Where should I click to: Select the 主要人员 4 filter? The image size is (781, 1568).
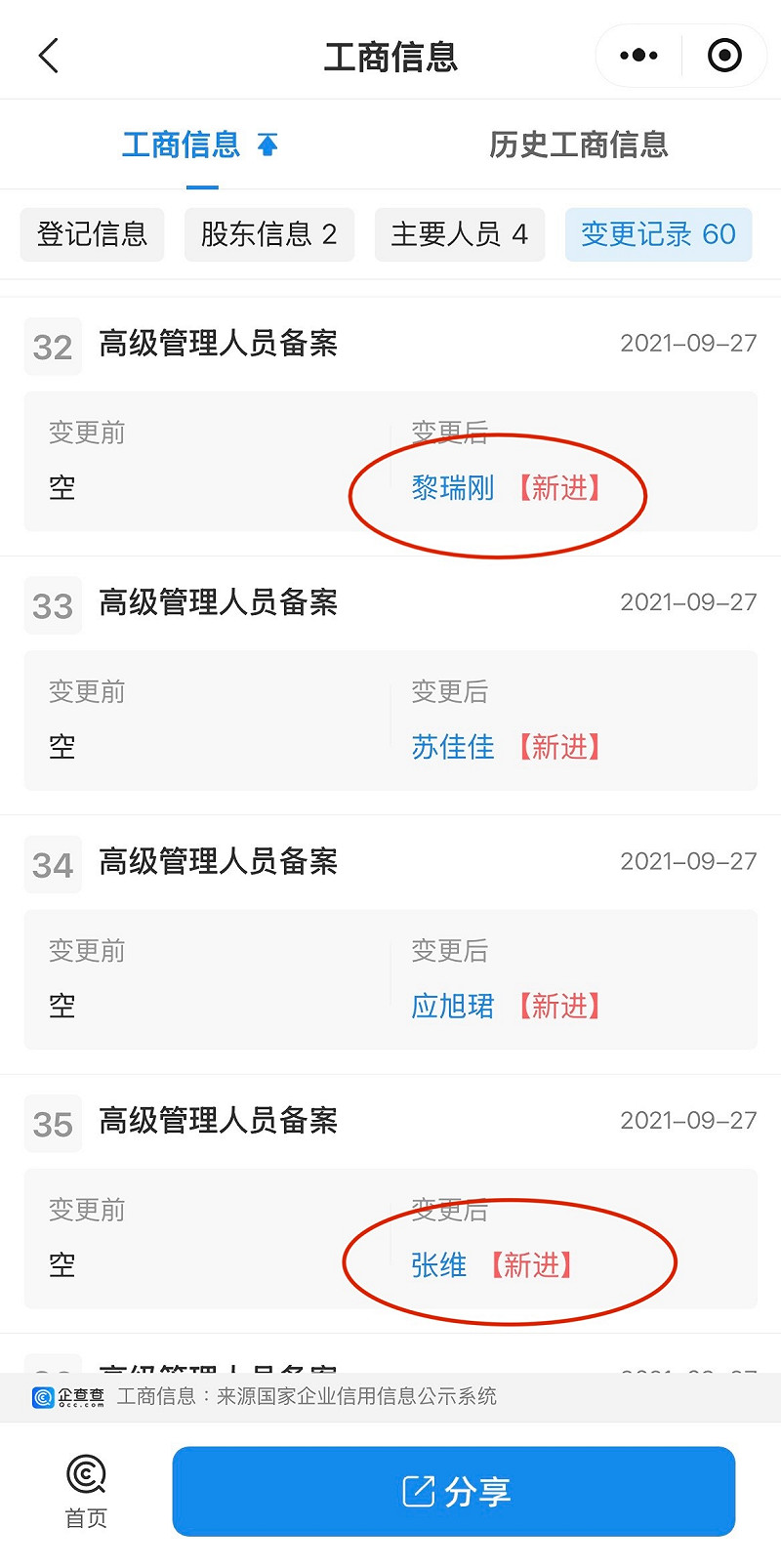click(x=459, y=234)
